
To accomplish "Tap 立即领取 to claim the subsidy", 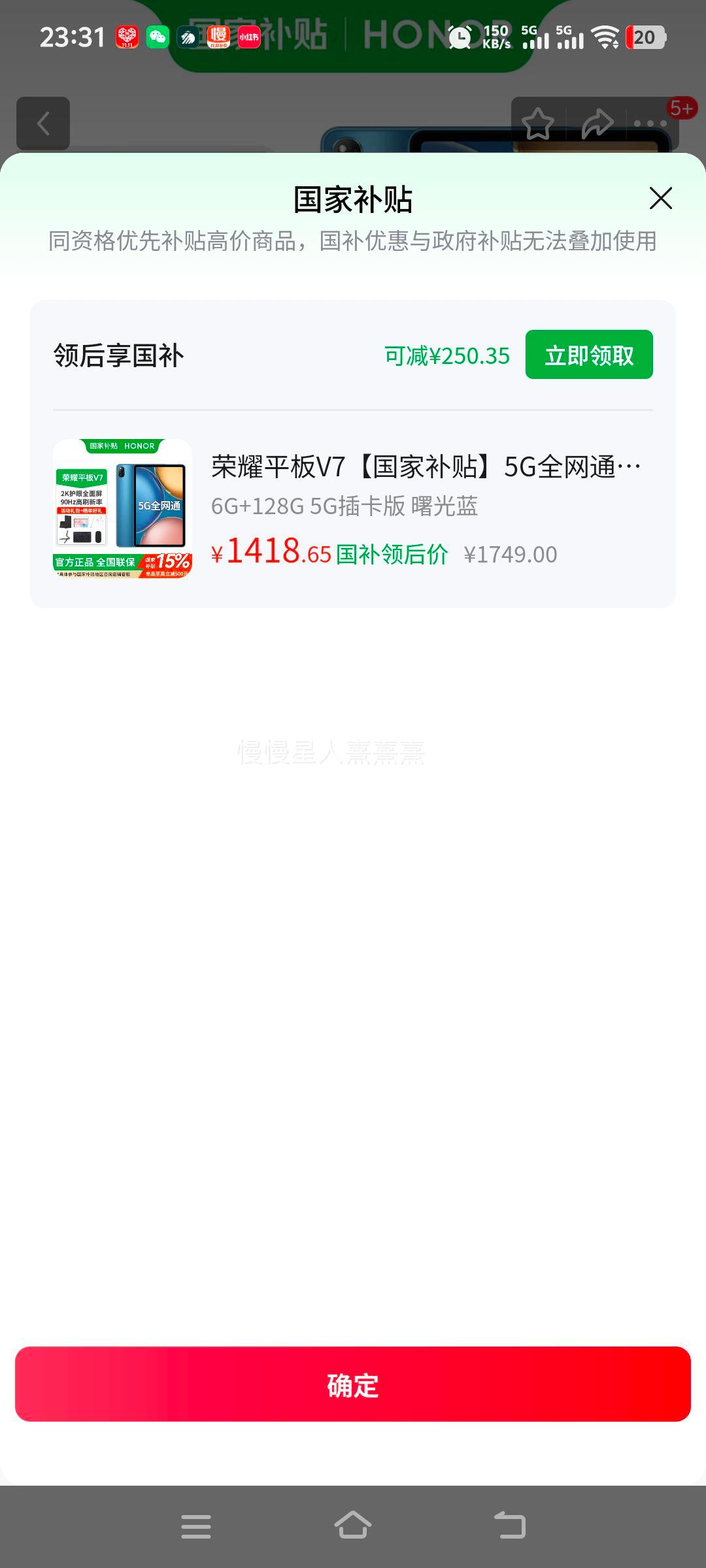I will [588, 354].
